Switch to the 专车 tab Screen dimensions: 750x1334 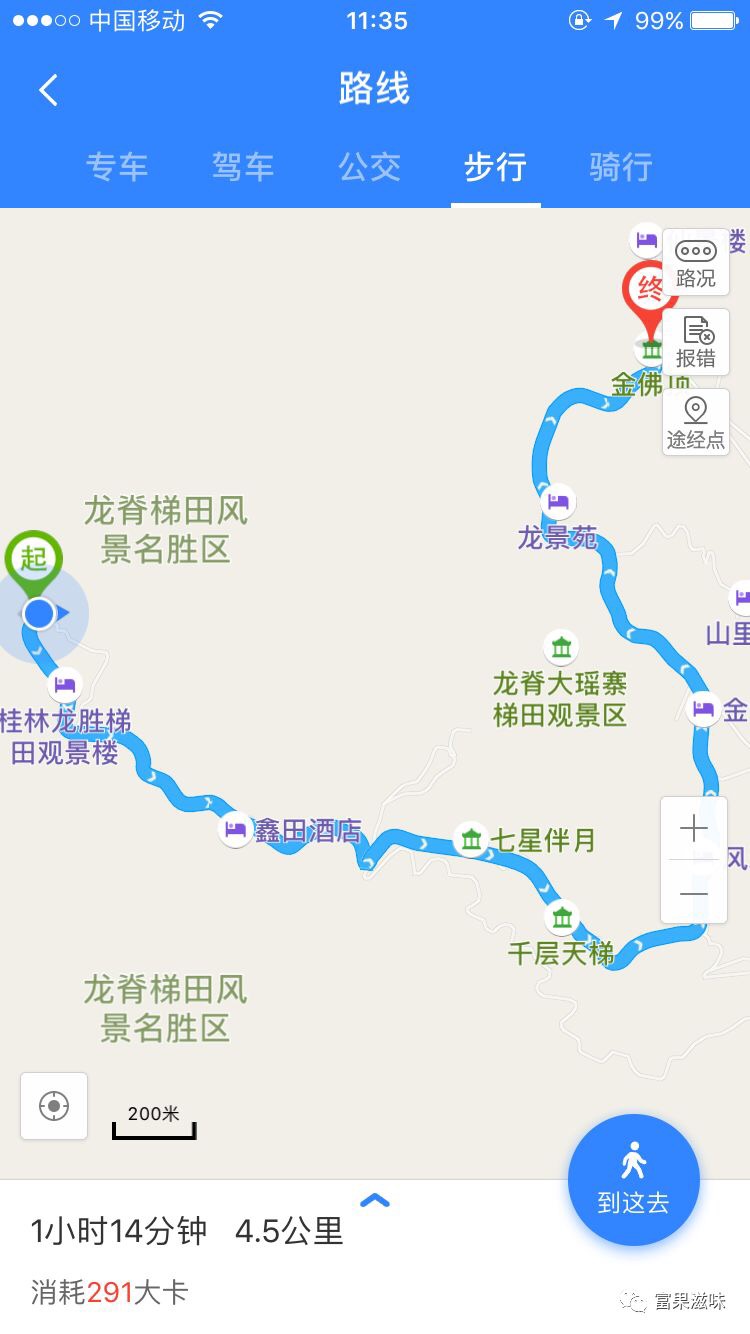117,167
